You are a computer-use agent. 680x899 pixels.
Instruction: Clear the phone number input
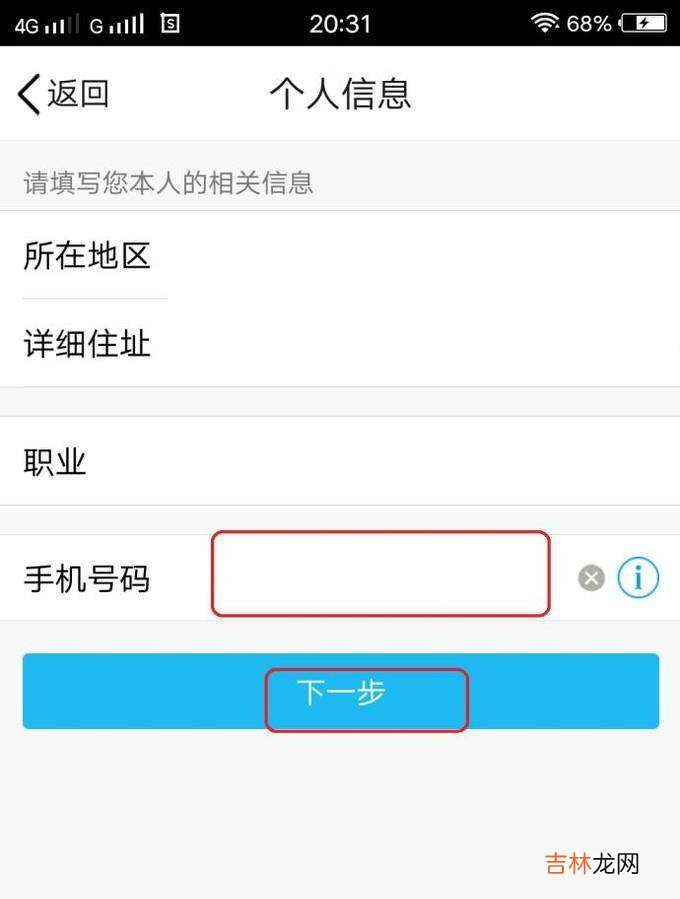click(592, 578)
